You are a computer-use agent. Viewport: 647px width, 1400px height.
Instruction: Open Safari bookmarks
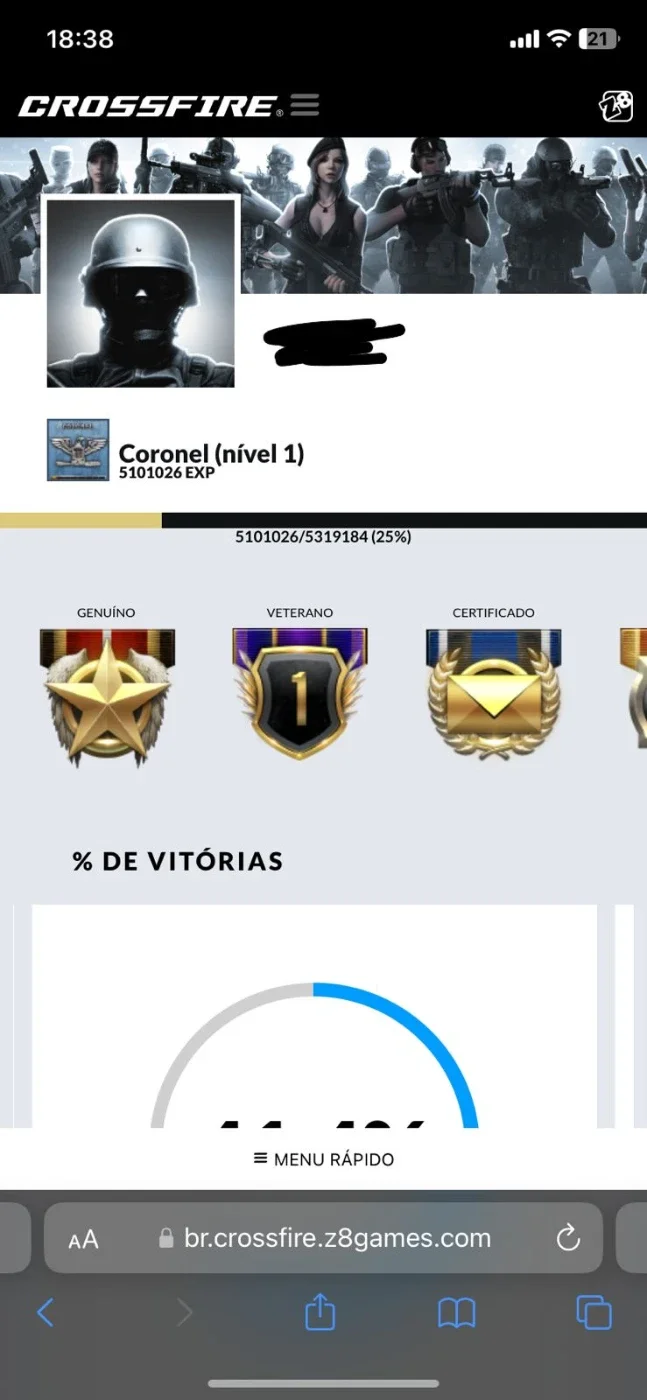pos(457,1313)
